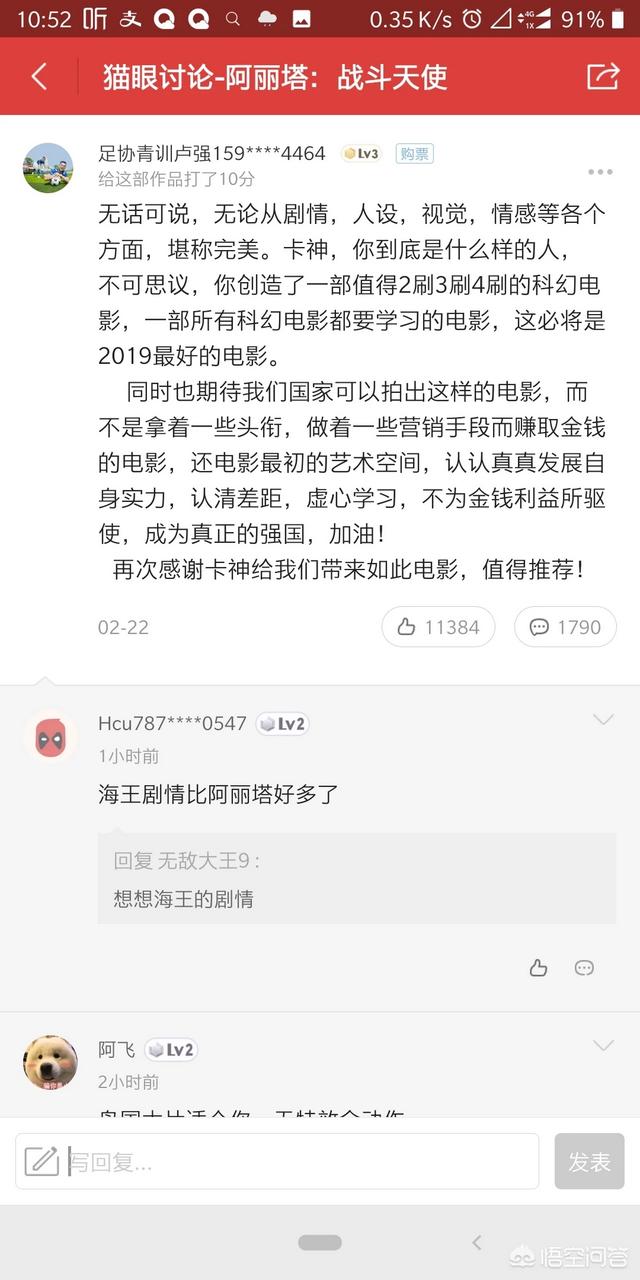Open the three-dot menu on 足协青训卢强's review
Image resolution: width=640 pixels, height=1280 pixels.
coord(600,172)
